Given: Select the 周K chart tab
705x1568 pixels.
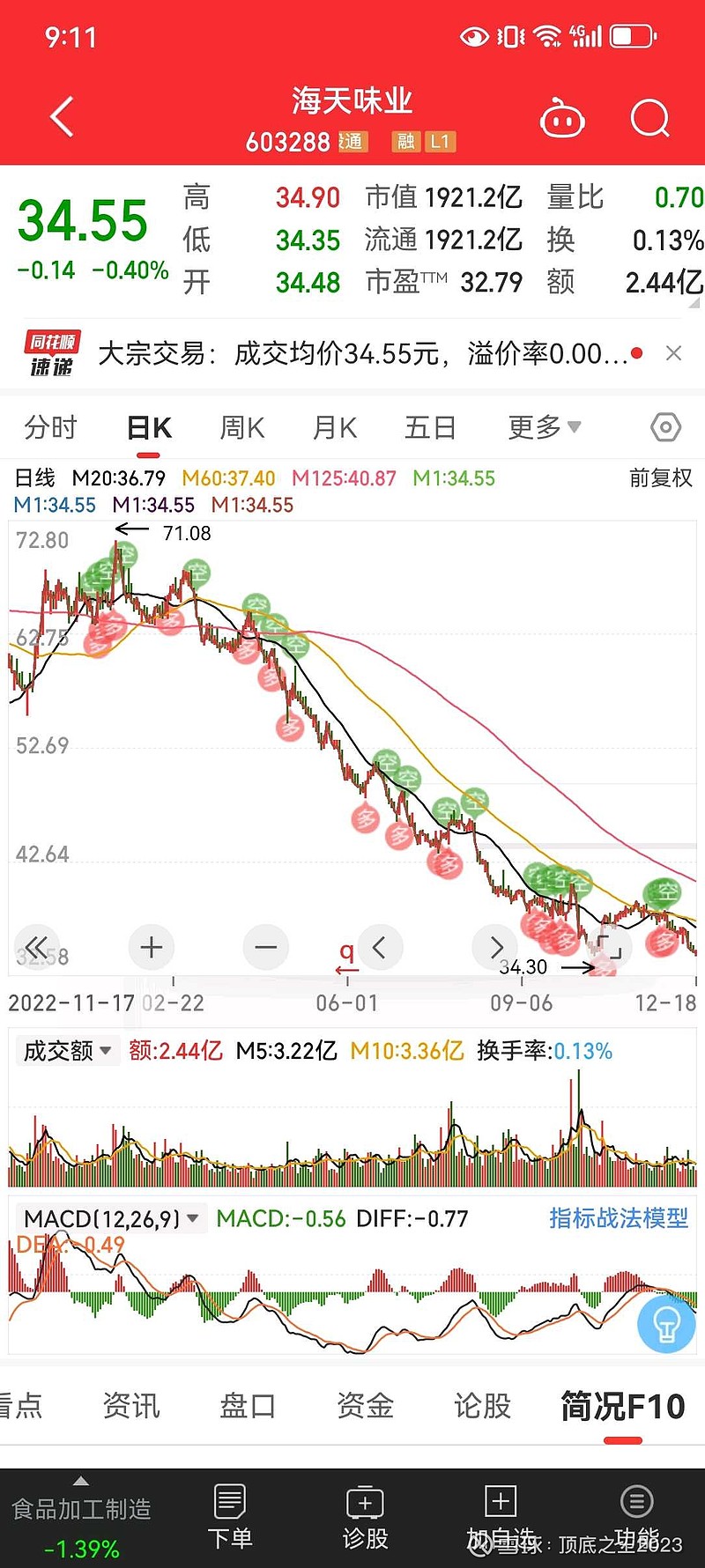Looking at the screenshot, I should point(241,428).
